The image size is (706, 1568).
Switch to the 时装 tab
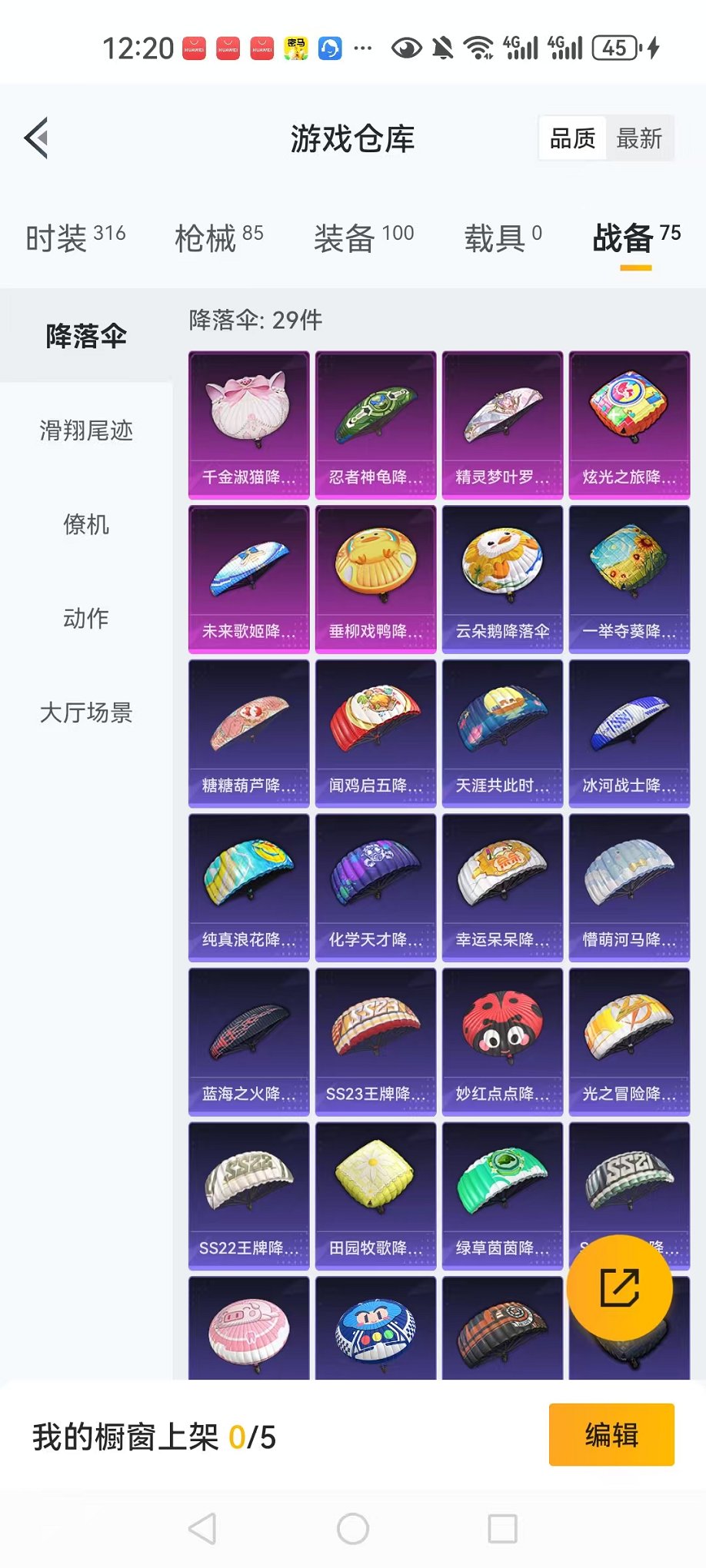click(x=75, y=238)
